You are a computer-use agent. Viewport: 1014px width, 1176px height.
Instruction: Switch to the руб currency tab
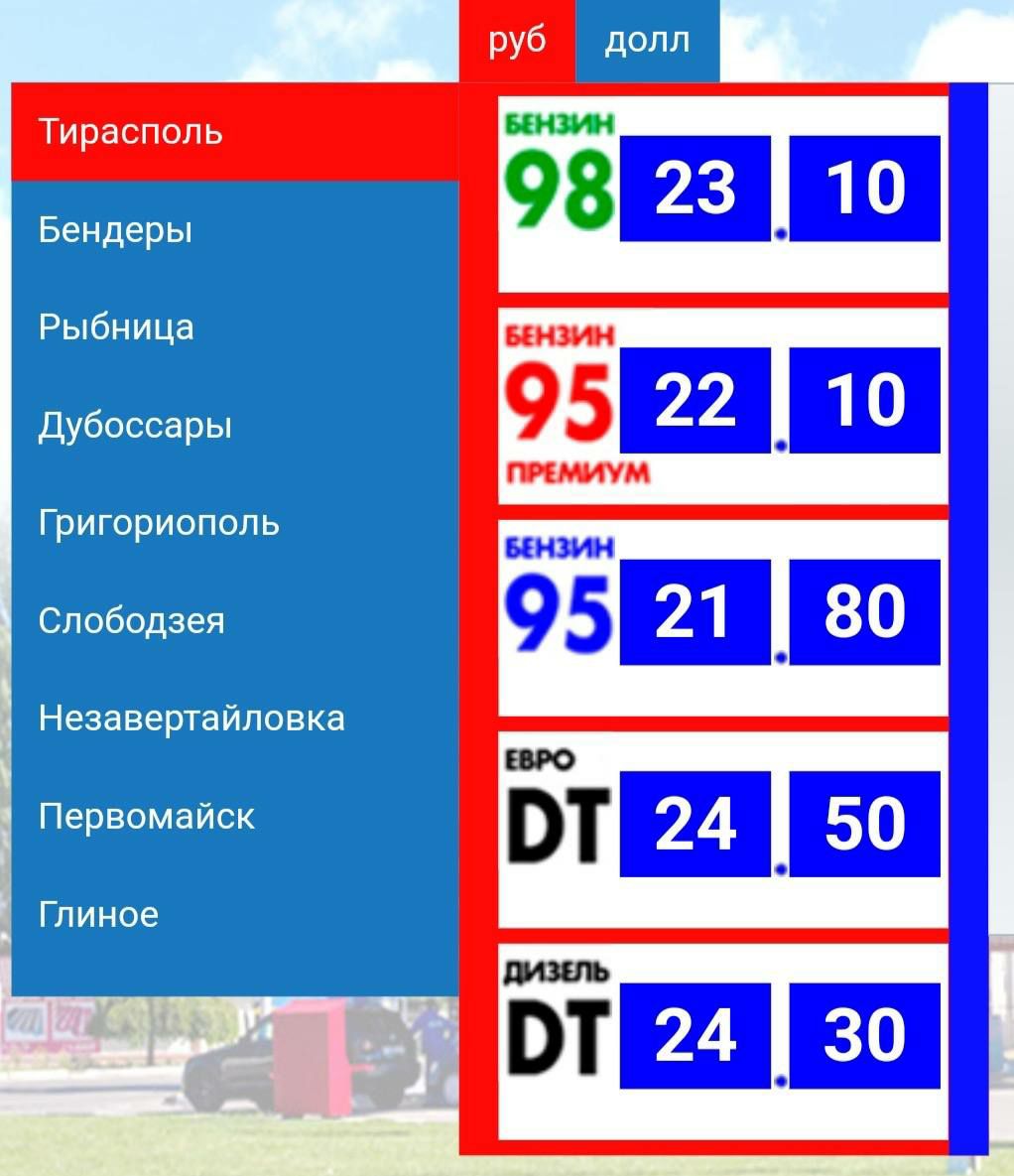tap(517, 41)
